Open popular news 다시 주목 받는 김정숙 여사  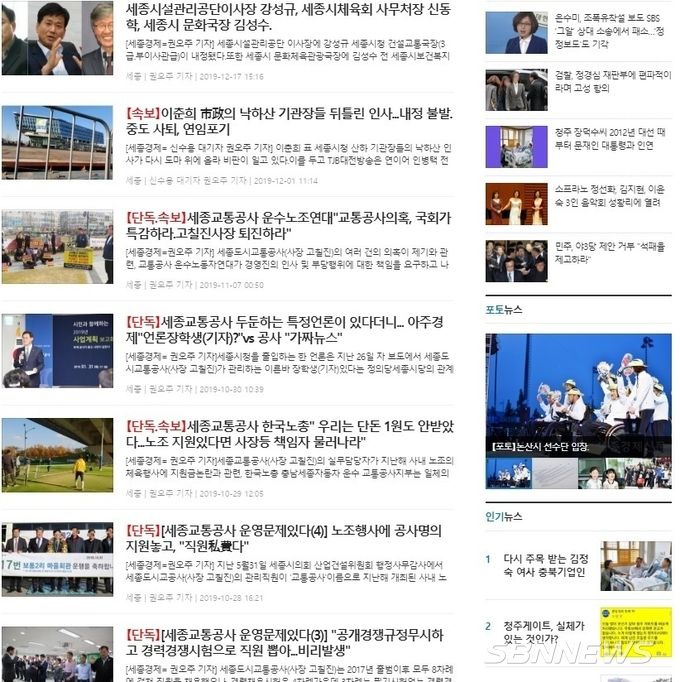(x=545, y=565)
